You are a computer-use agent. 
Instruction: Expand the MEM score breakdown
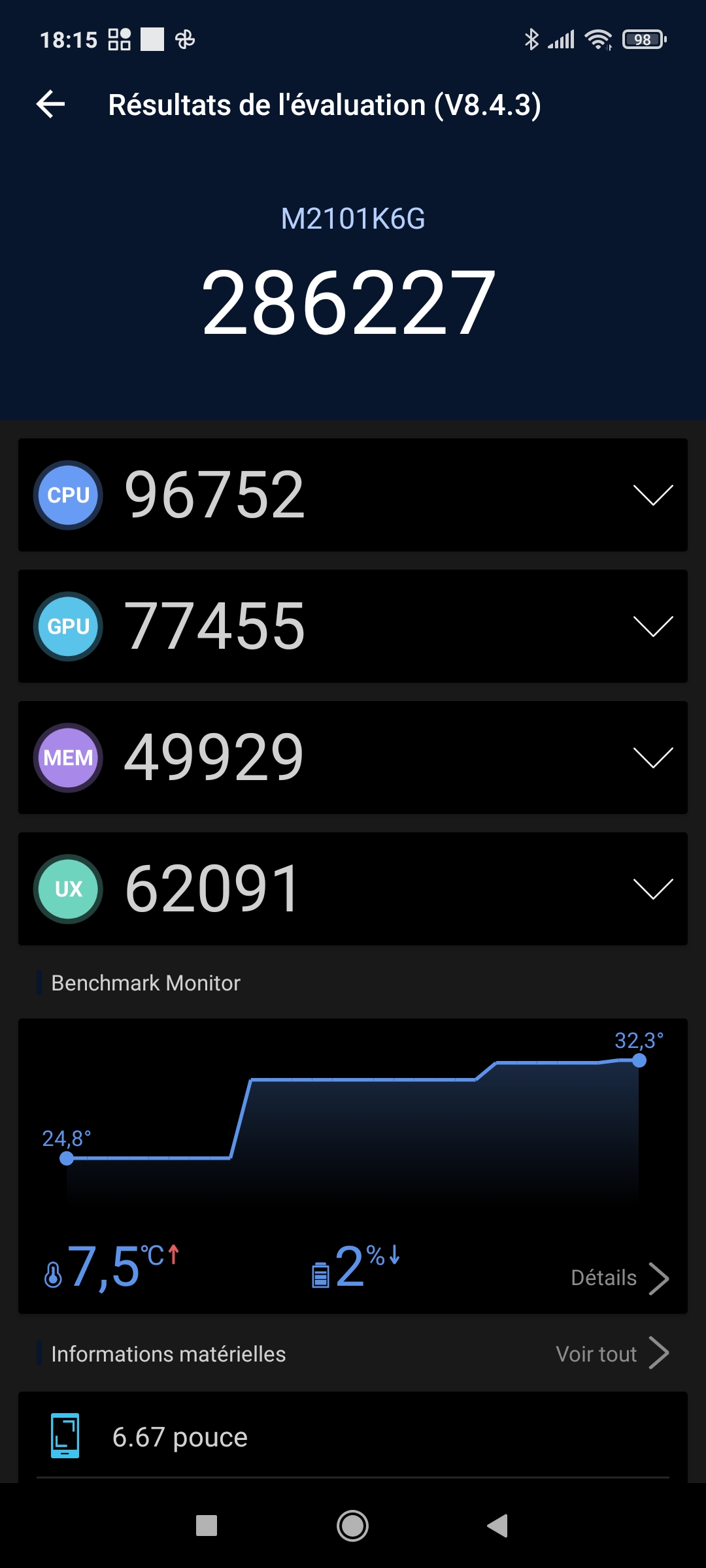[x=652, y=758]
